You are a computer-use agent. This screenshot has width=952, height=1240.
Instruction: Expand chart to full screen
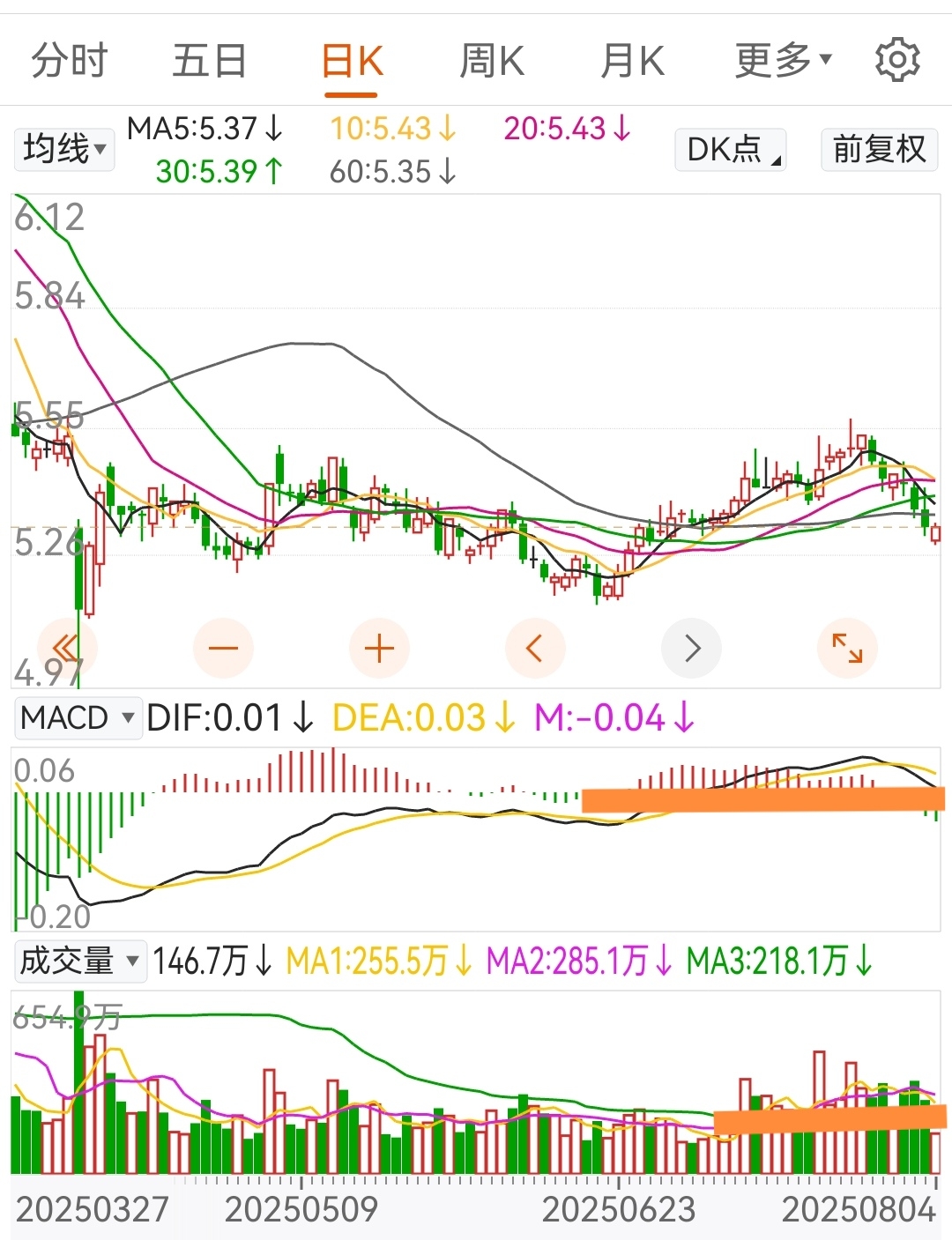click(847, 649)
